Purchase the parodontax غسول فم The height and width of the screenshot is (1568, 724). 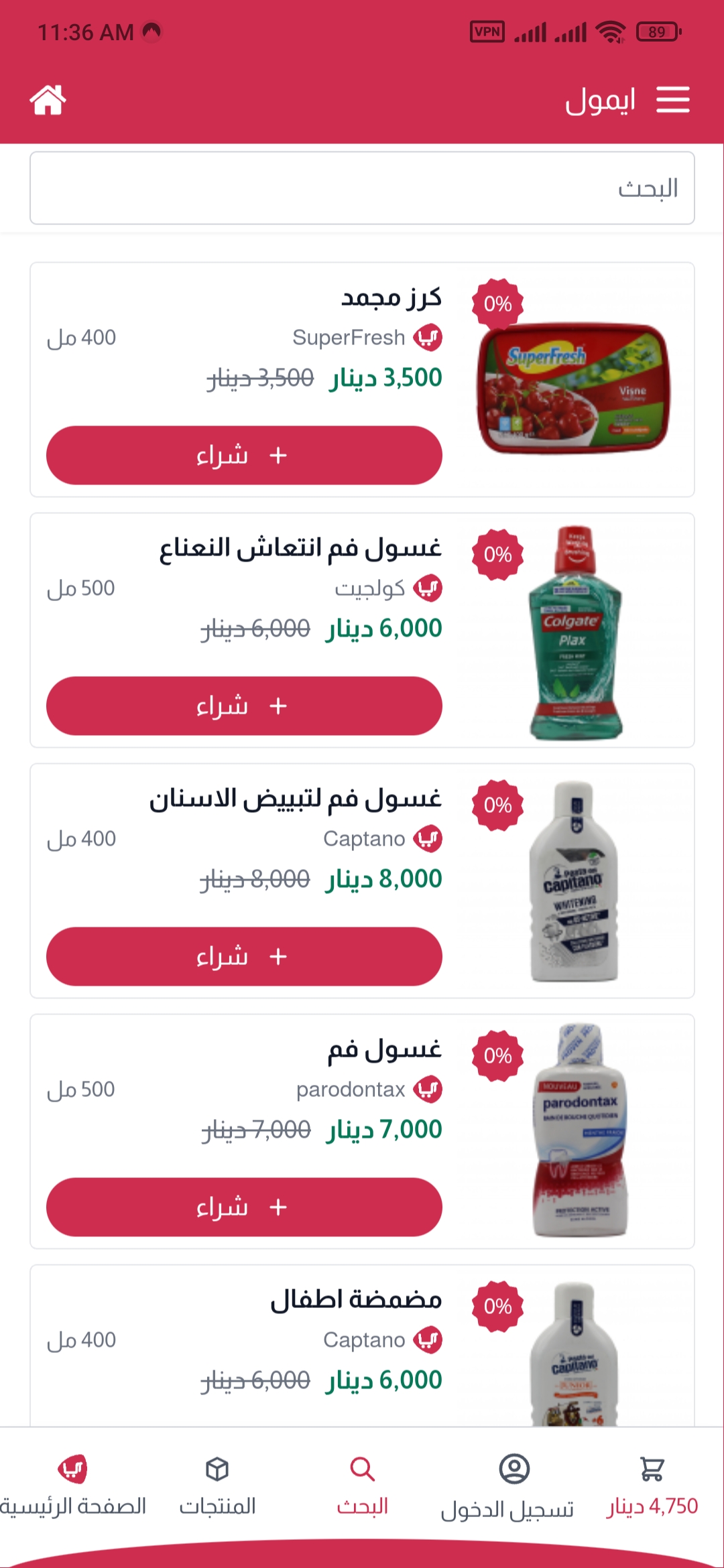(244, 1207)
